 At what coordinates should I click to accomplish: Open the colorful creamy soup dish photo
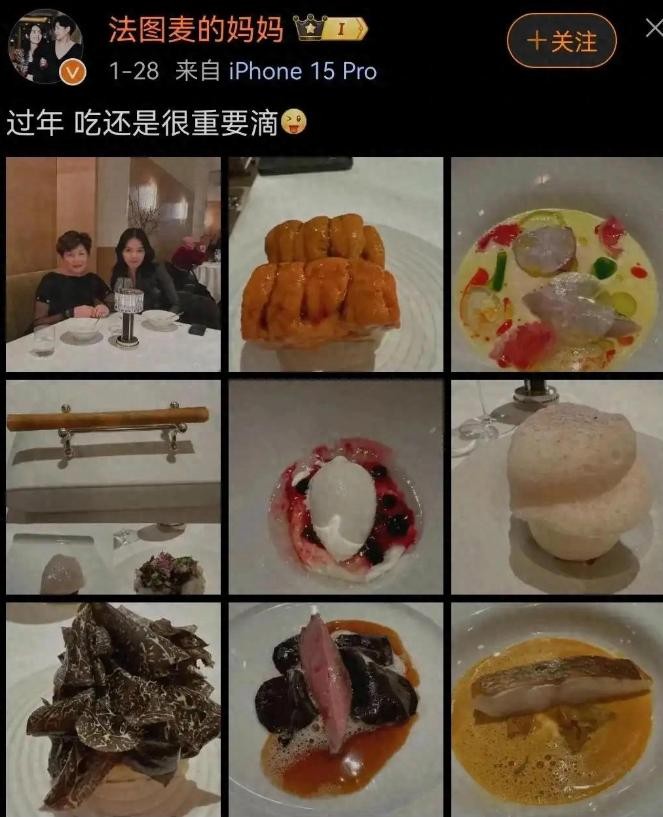tap(557, 265)
